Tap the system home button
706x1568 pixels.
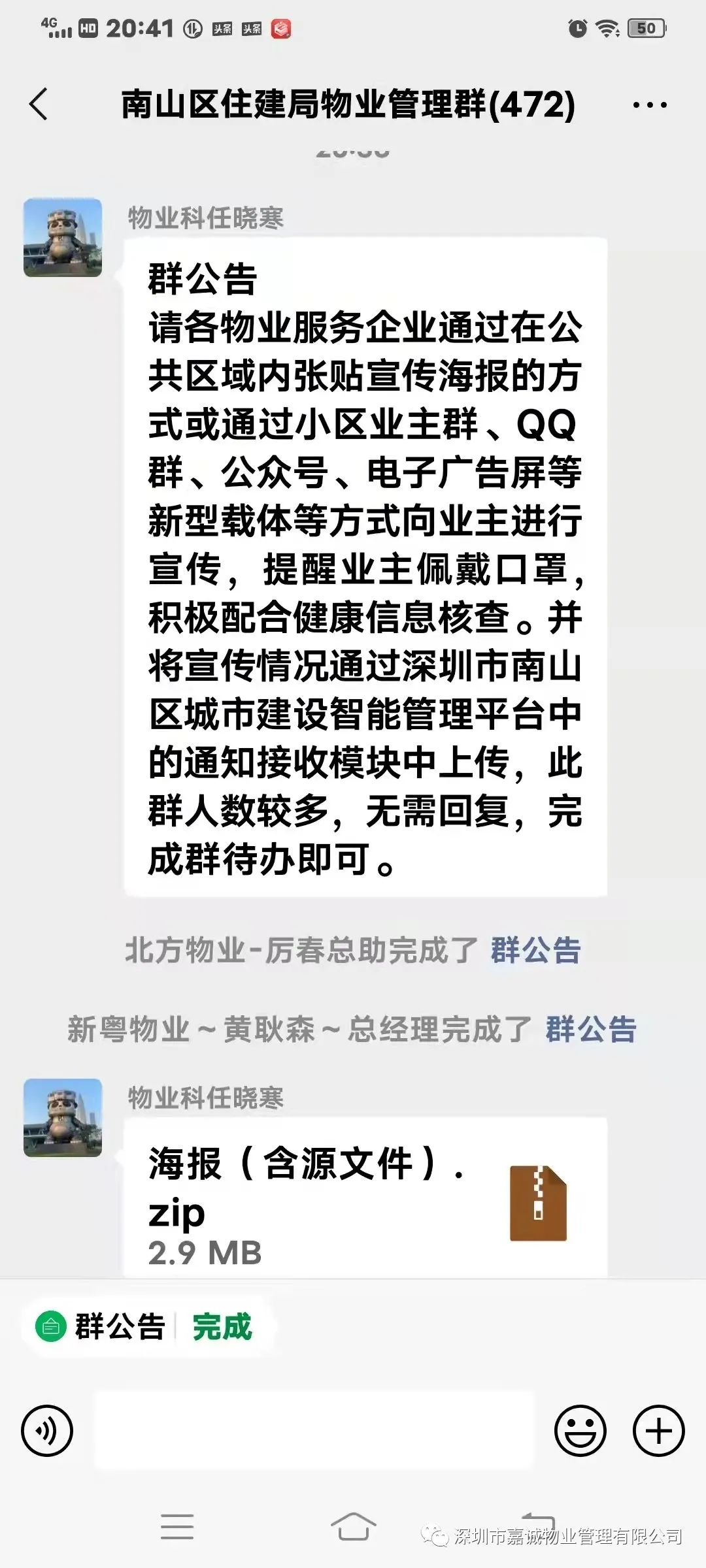coord(353,1527)
